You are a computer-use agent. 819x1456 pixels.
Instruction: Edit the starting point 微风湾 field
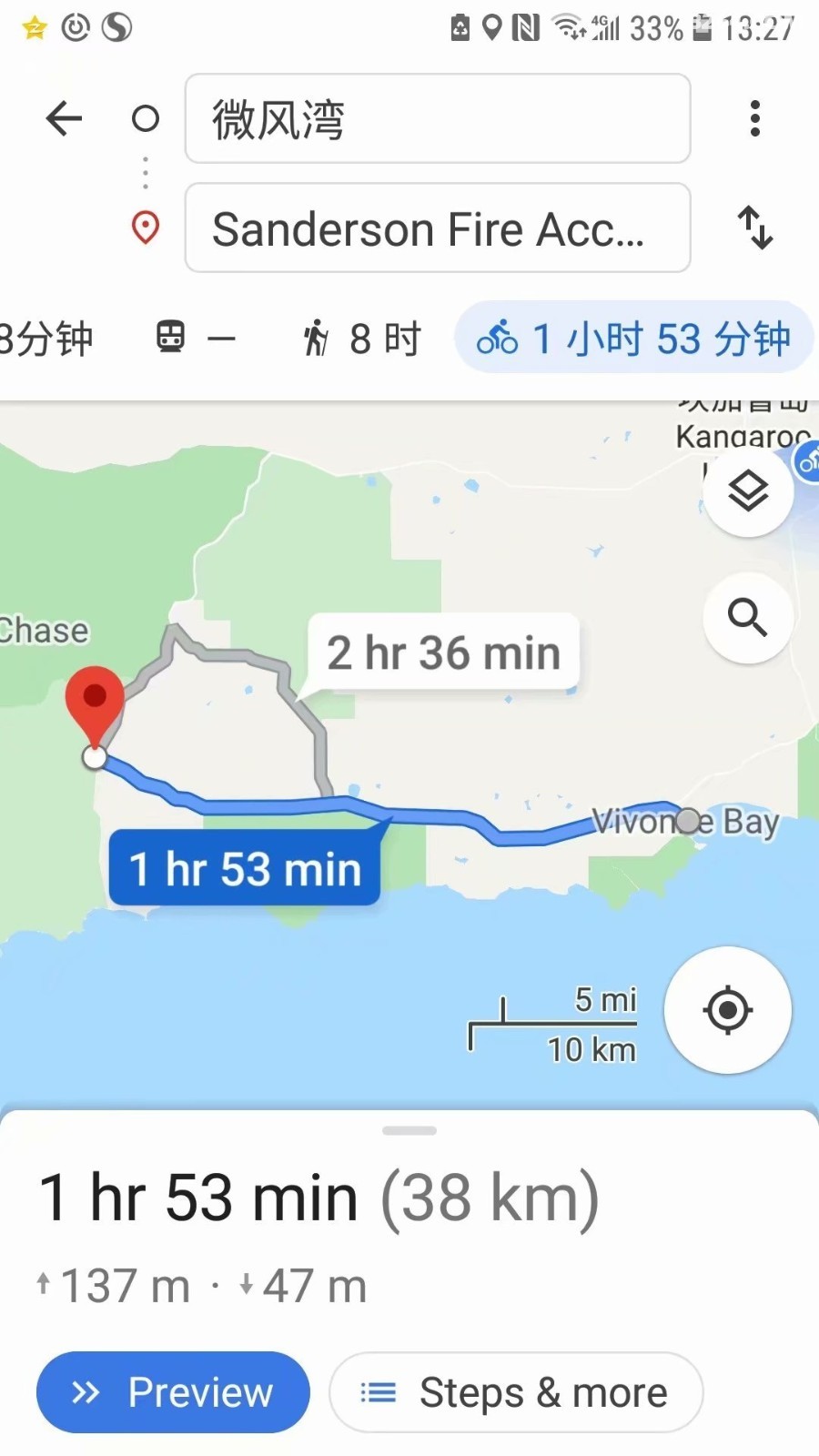click(438, 118)
